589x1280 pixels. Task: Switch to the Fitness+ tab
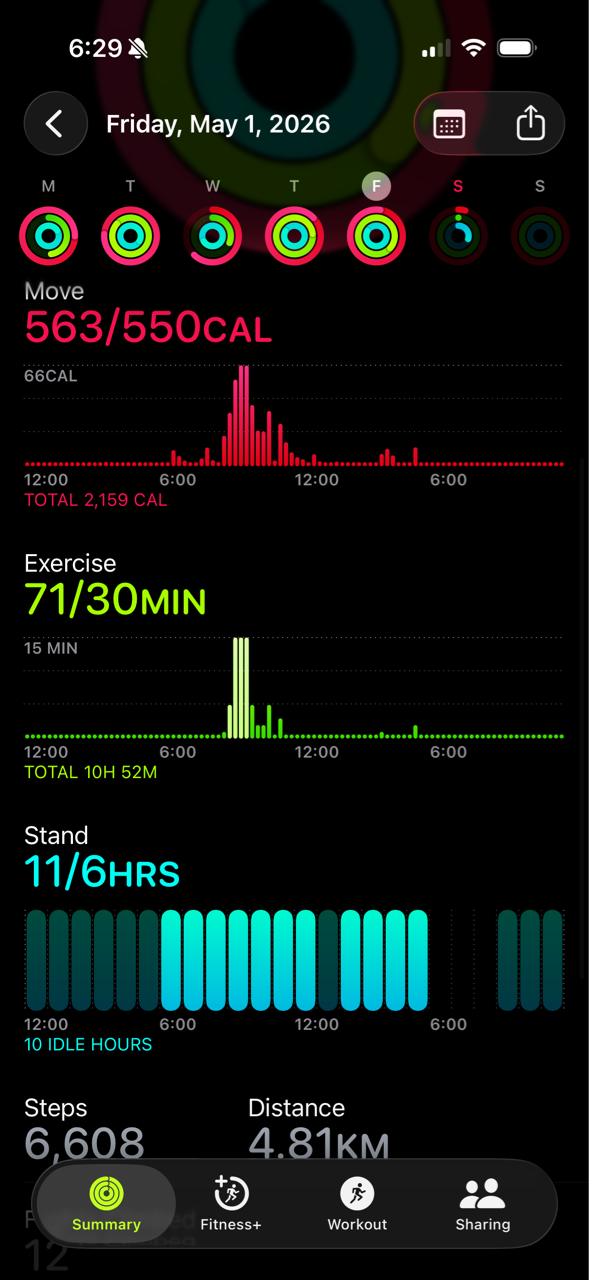click(231, 1204)
